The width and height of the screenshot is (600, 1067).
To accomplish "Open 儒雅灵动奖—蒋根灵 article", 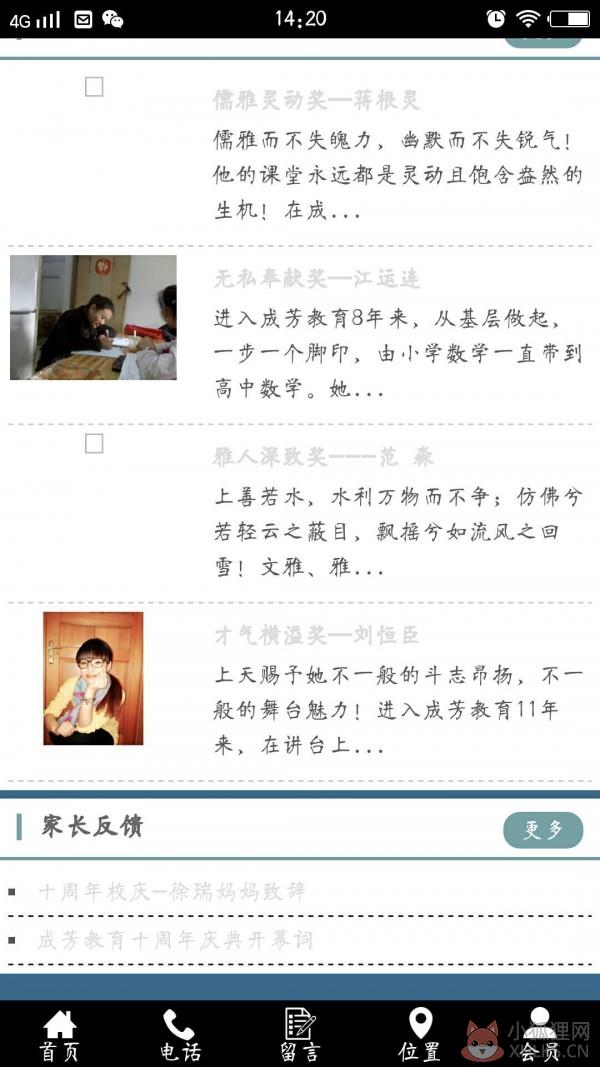I will point(316,101).
